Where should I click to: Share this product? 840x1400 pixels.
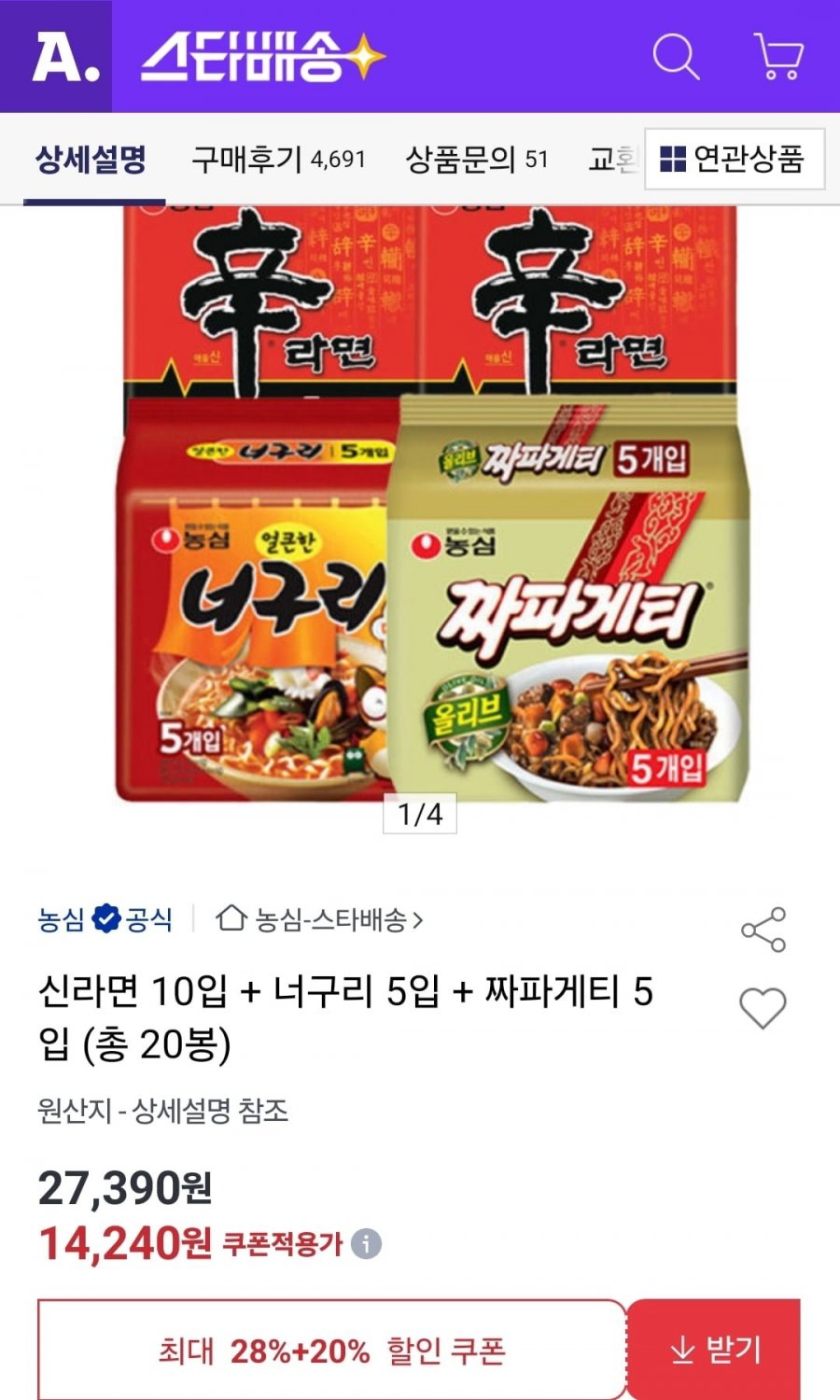[x=763, y=930]
